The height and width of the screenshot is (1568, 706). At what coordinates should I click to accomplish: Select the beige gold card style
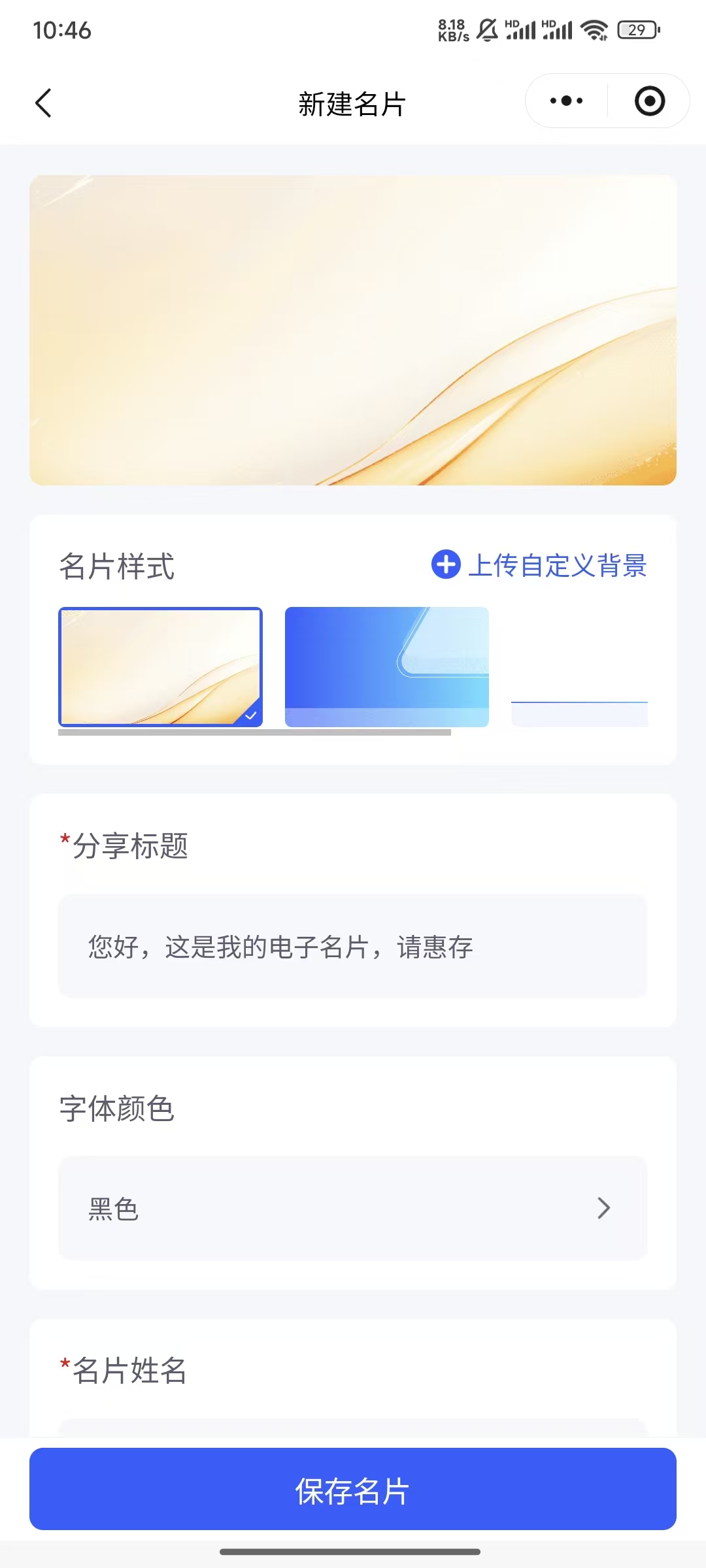pos(161,666)
